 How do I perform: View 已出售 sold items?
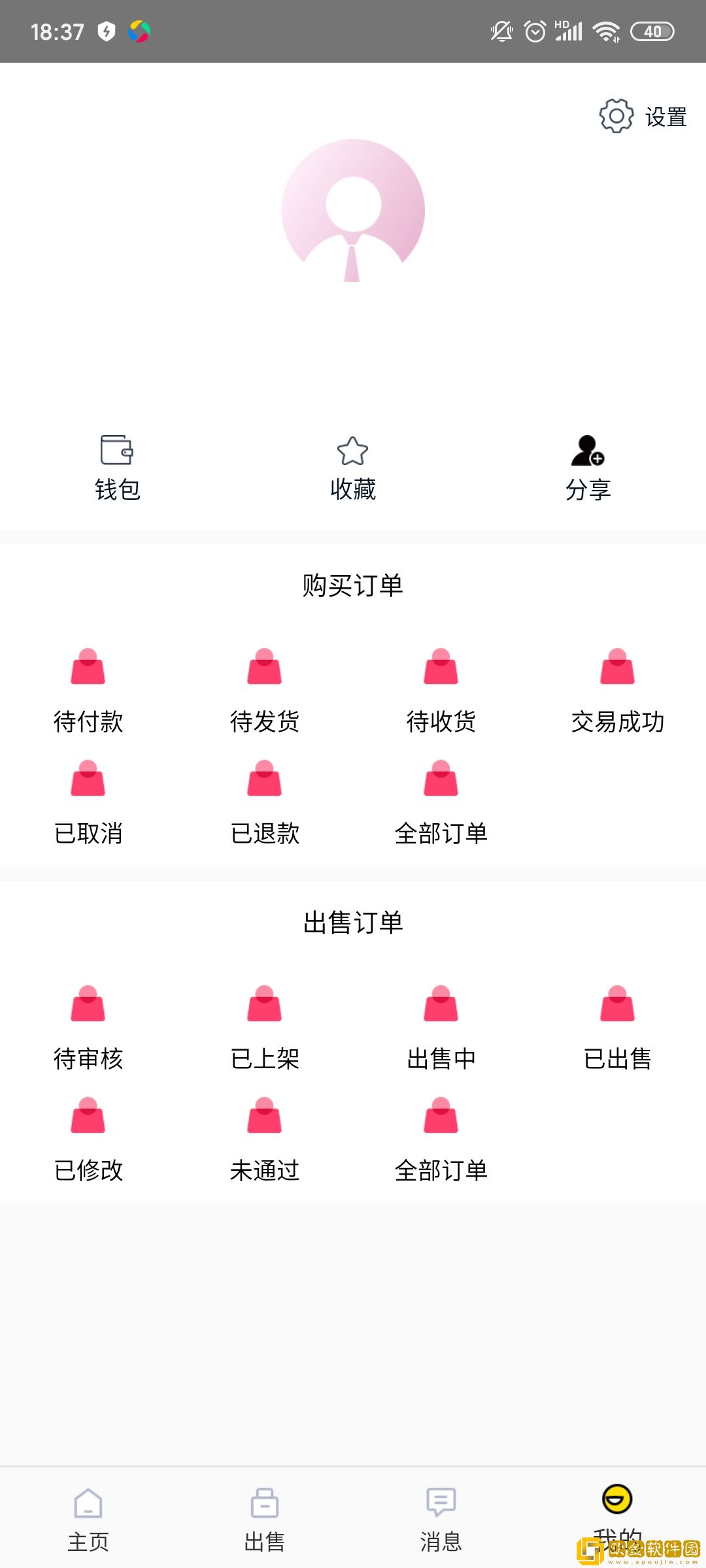point(617,1028)
